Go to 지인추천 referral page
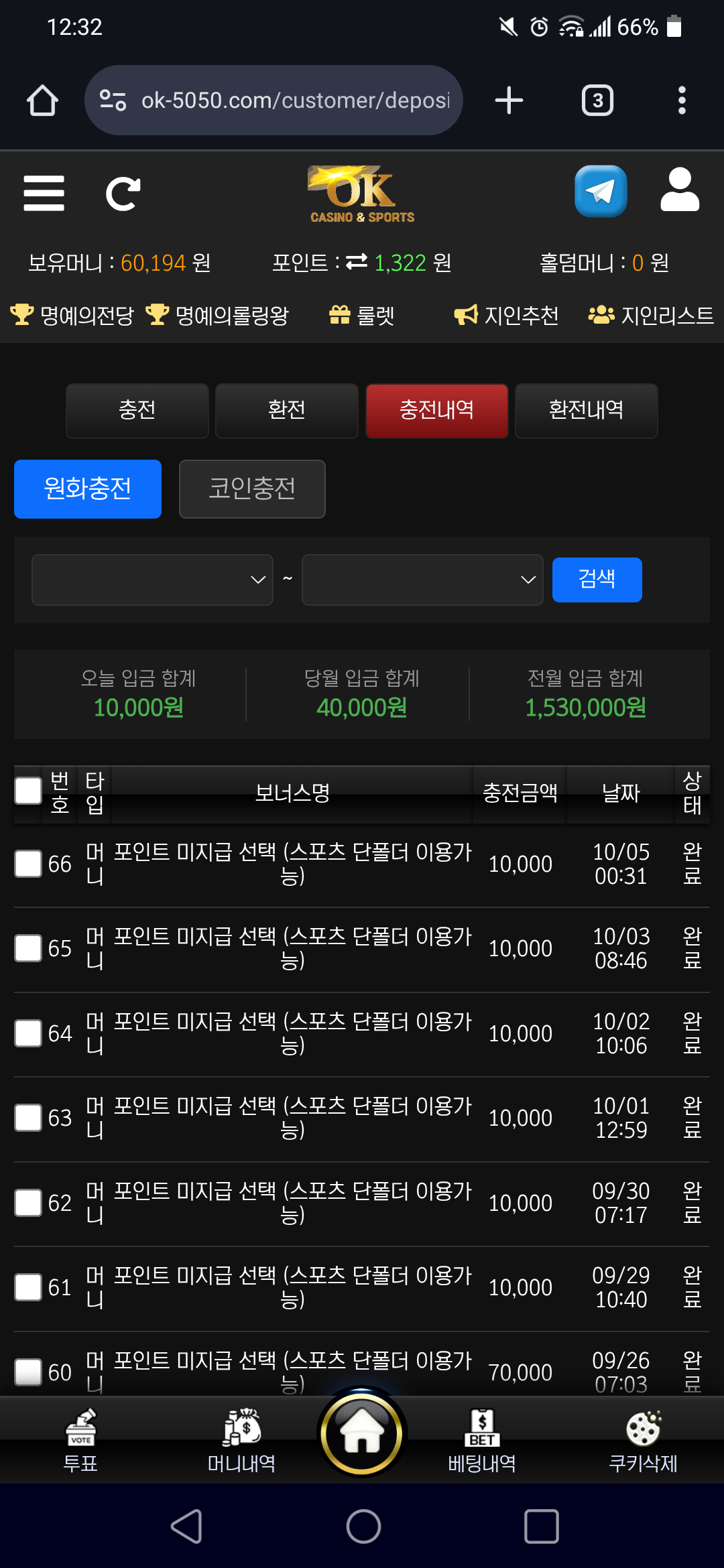724x1568 pixels. tap(507, 315)
